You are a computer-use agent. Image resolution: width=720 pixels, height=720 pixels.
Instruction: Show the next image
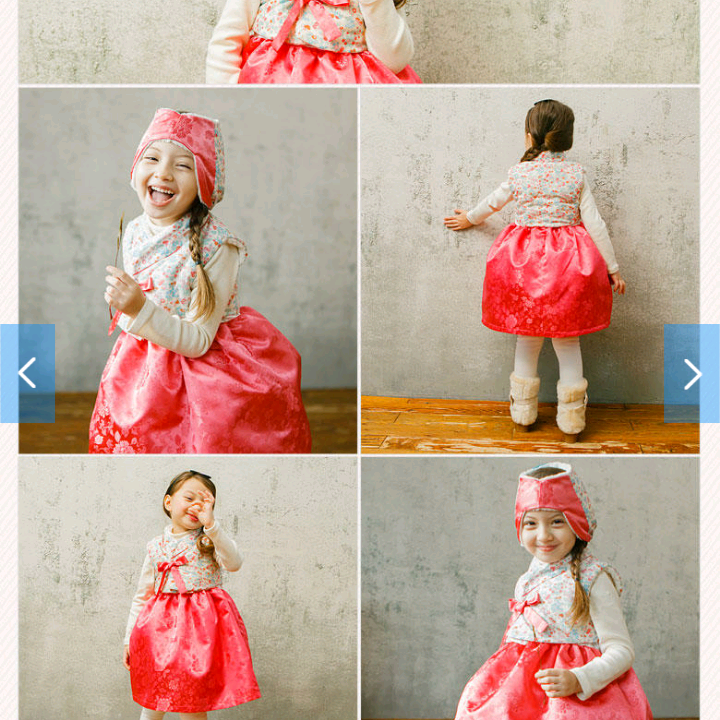pyautogui.click(x=692, y=373)
